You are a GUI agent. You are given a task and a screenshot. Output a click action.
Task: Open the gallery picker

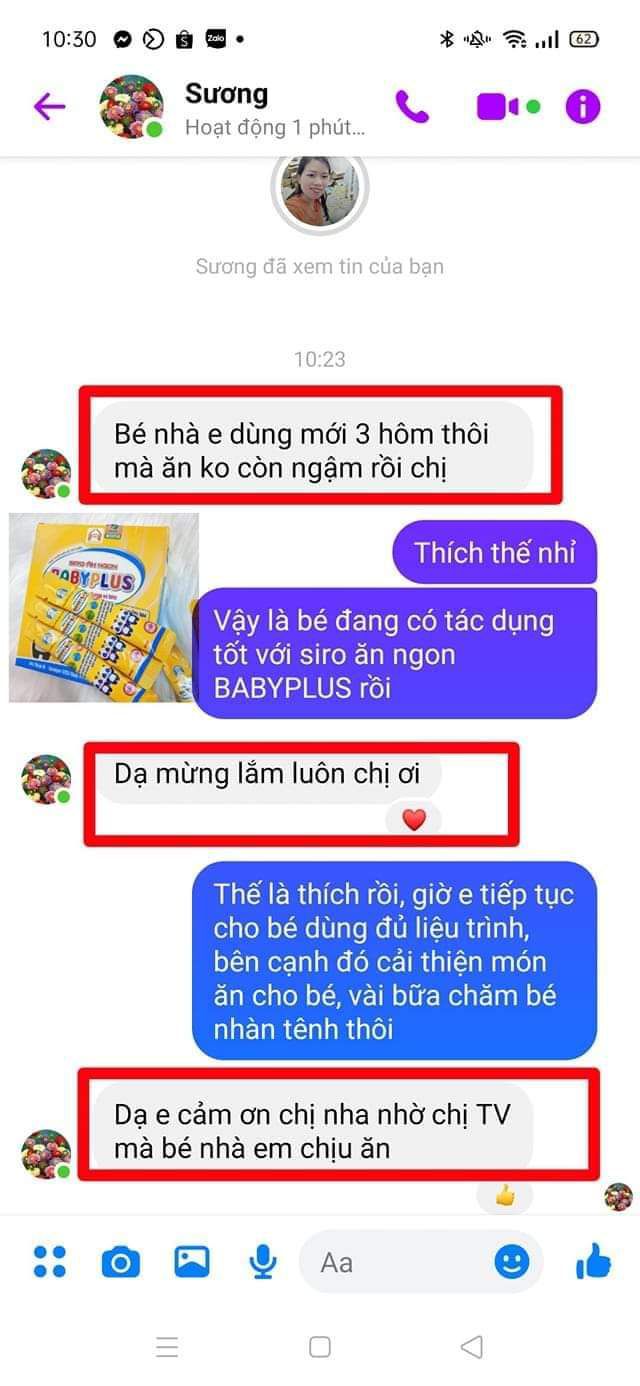tap(192, 1262)
